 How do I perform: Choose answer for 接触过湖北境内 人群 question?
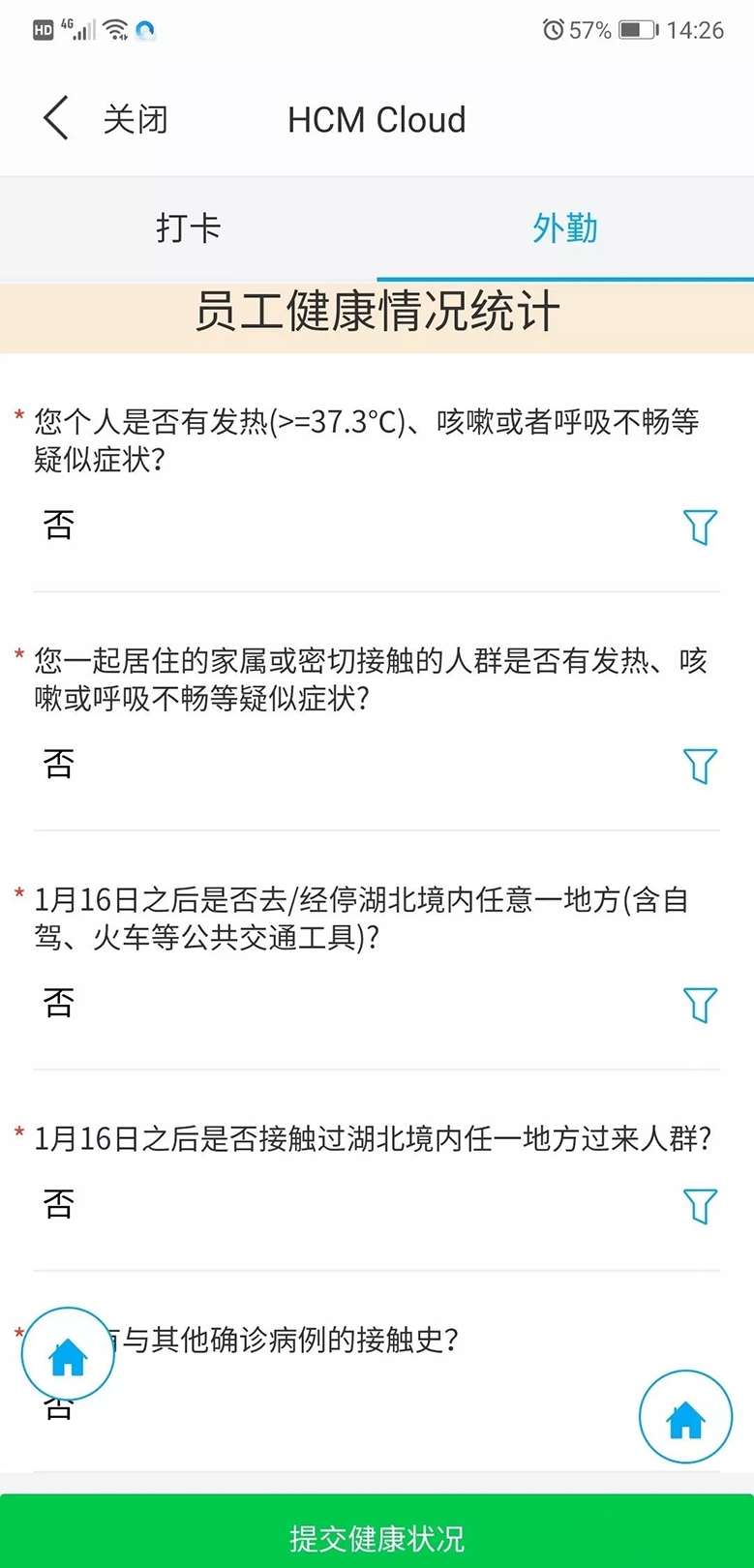coord(700,1206)
